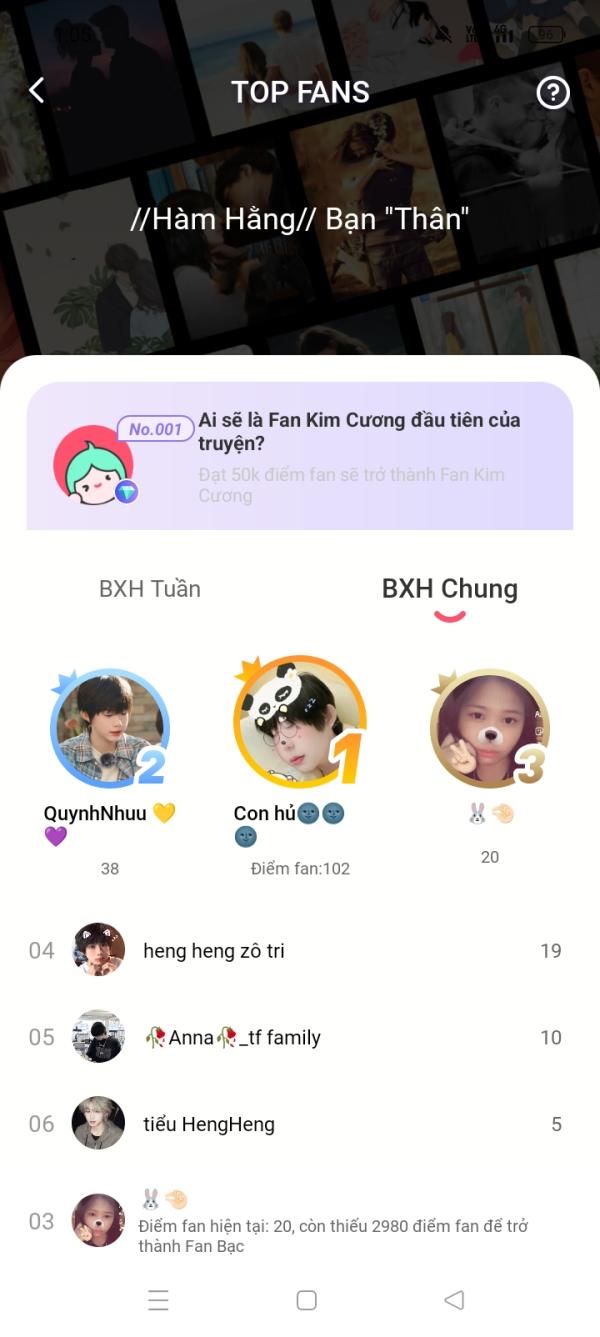600x1337 pixels.
Task: Open the Anna_tf family row
Action: click(300, 1037)
